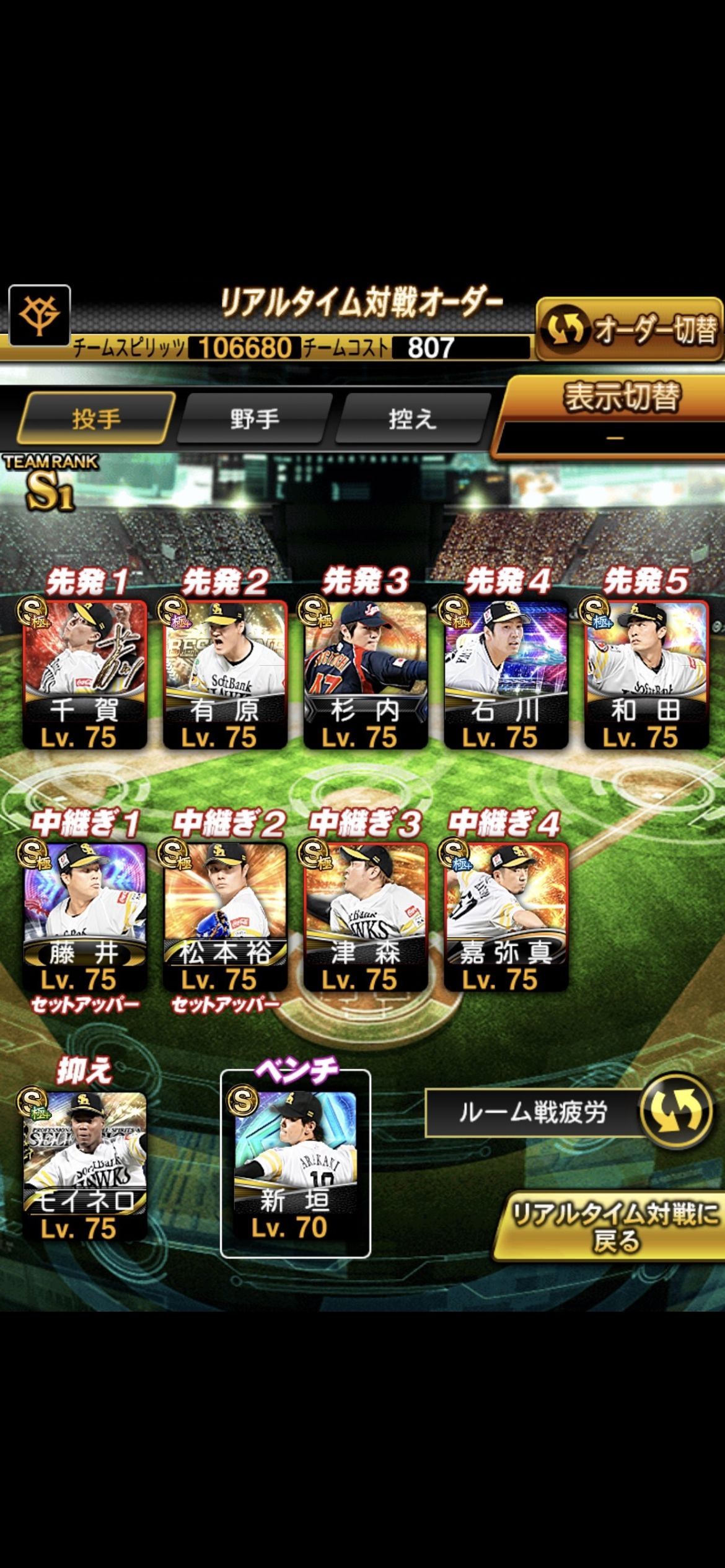
Task: Select the 嘉弥真 reliever card
Action: coord(505,917)
